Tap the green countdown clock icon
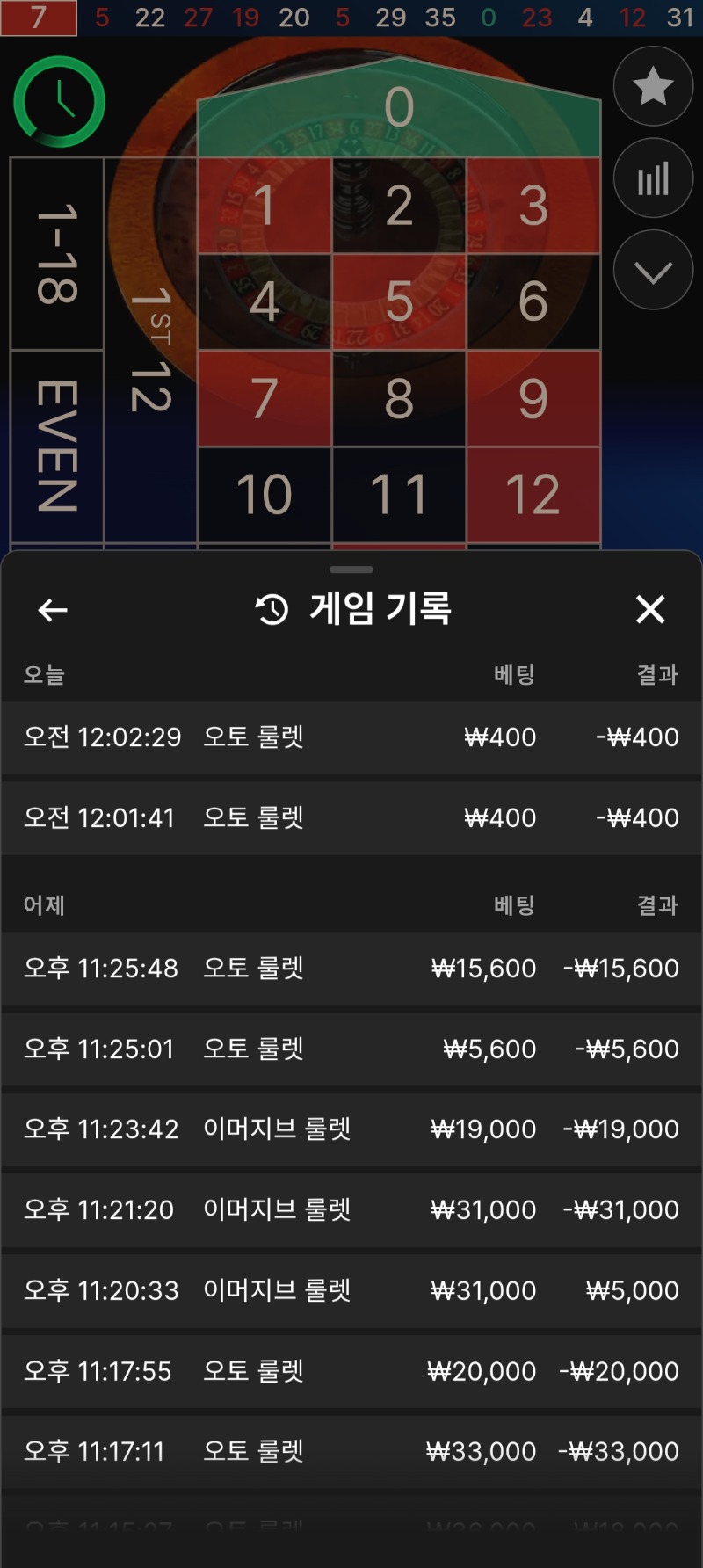The height and width of the screenshot is (1568, 703). pyautogui.click(x=57, y=100)
